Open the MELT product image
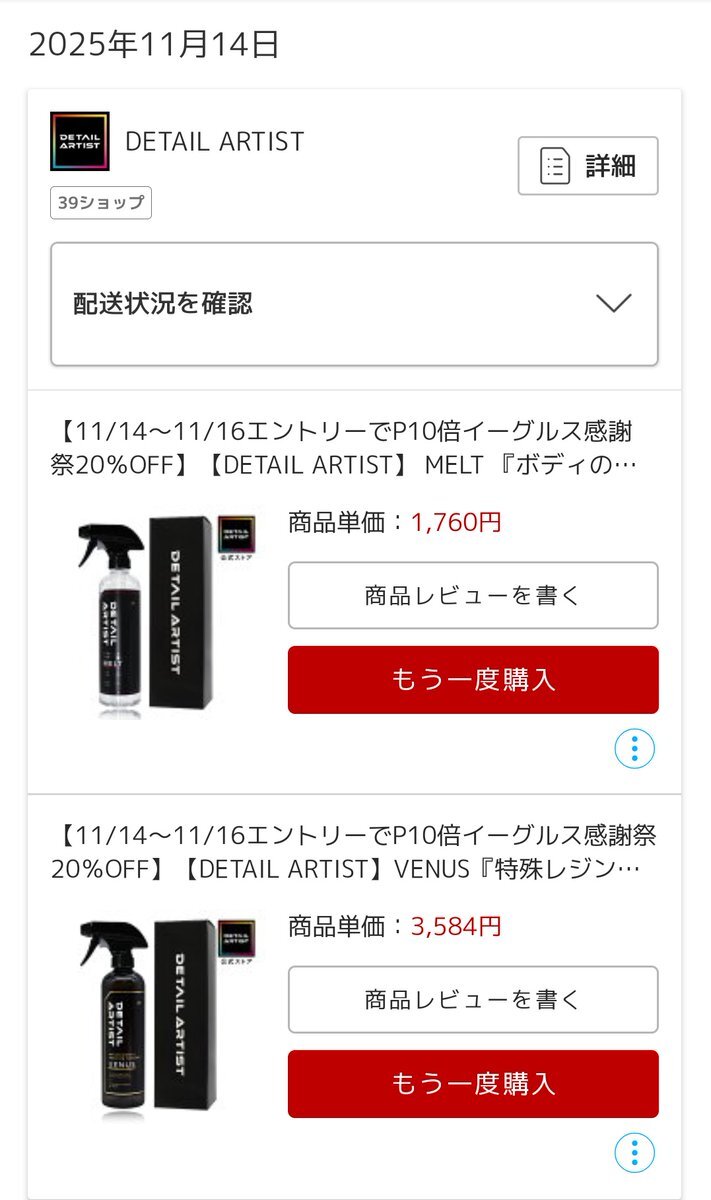 point(165,616)
